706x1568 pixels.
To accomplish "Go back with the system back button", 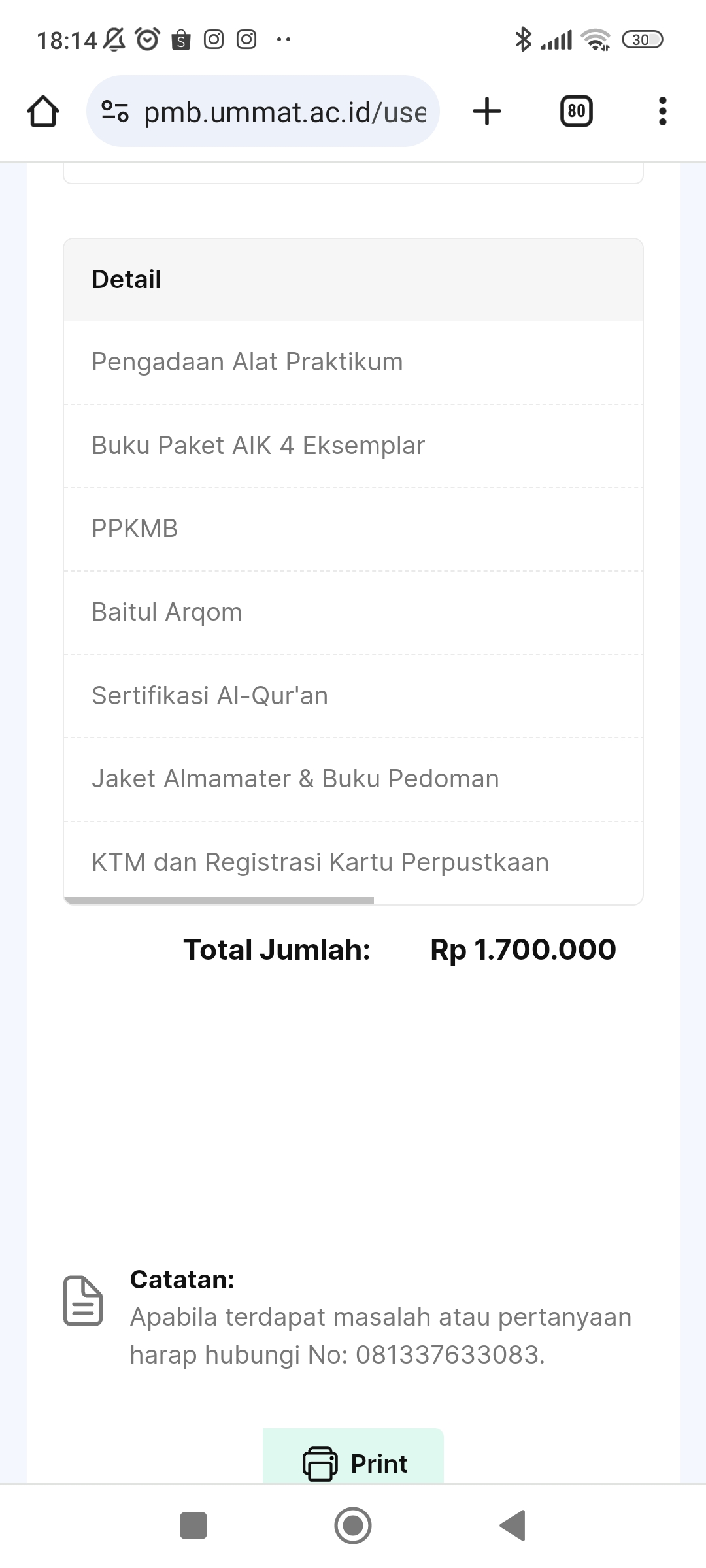I will point(513,1526).
